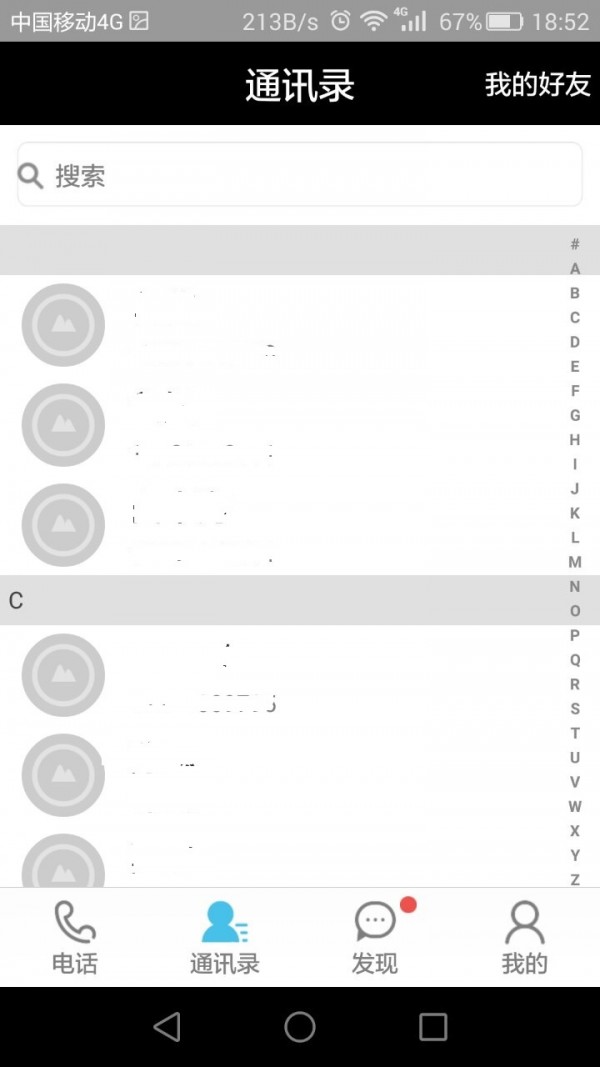Screen dimensions: 600x1067
Task: Jump to the # section in index
Action: [575, 244]
